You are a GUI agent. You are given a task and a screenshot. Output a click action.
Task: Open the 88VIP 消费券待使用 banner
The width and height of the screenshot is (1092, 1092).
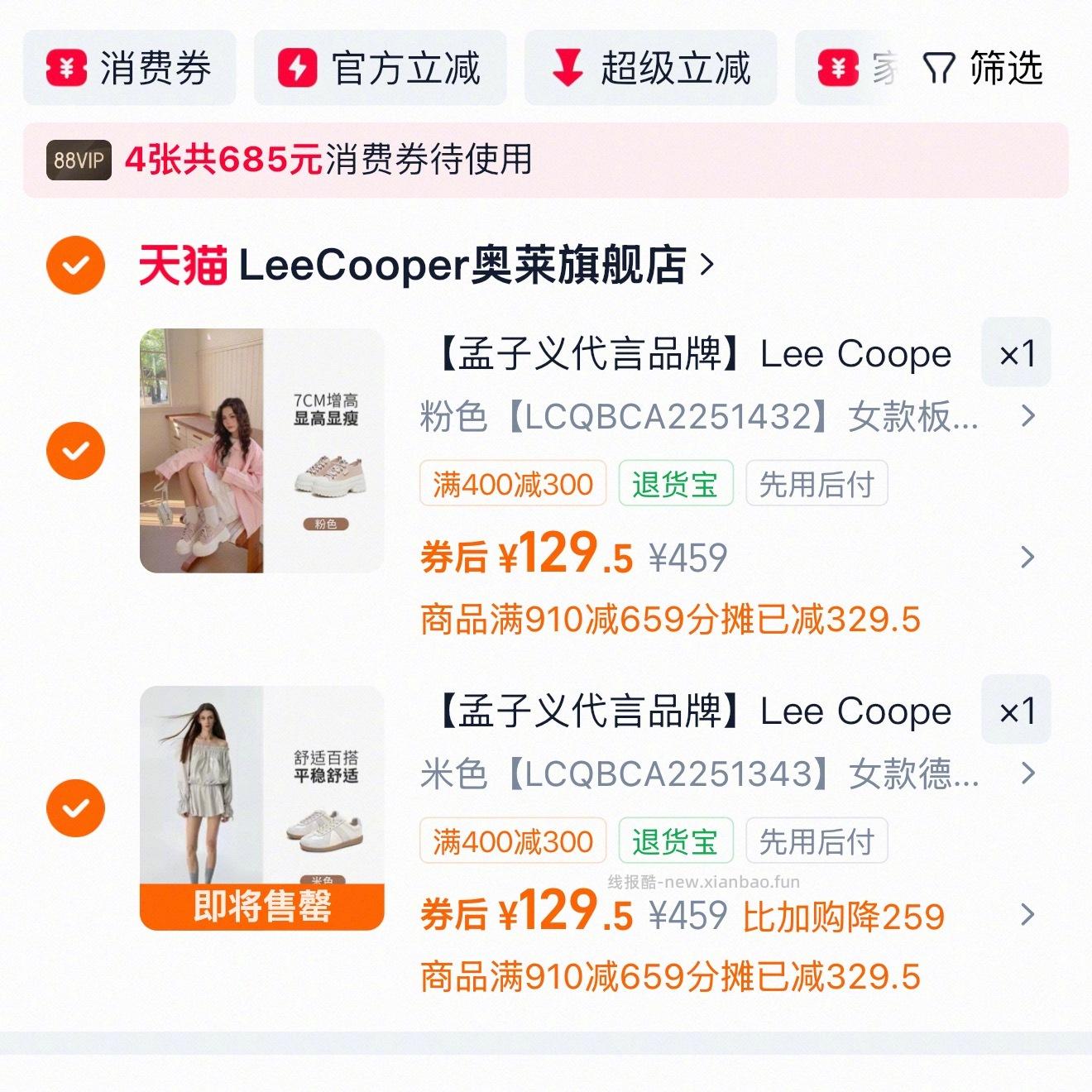[x=544, y=160]
